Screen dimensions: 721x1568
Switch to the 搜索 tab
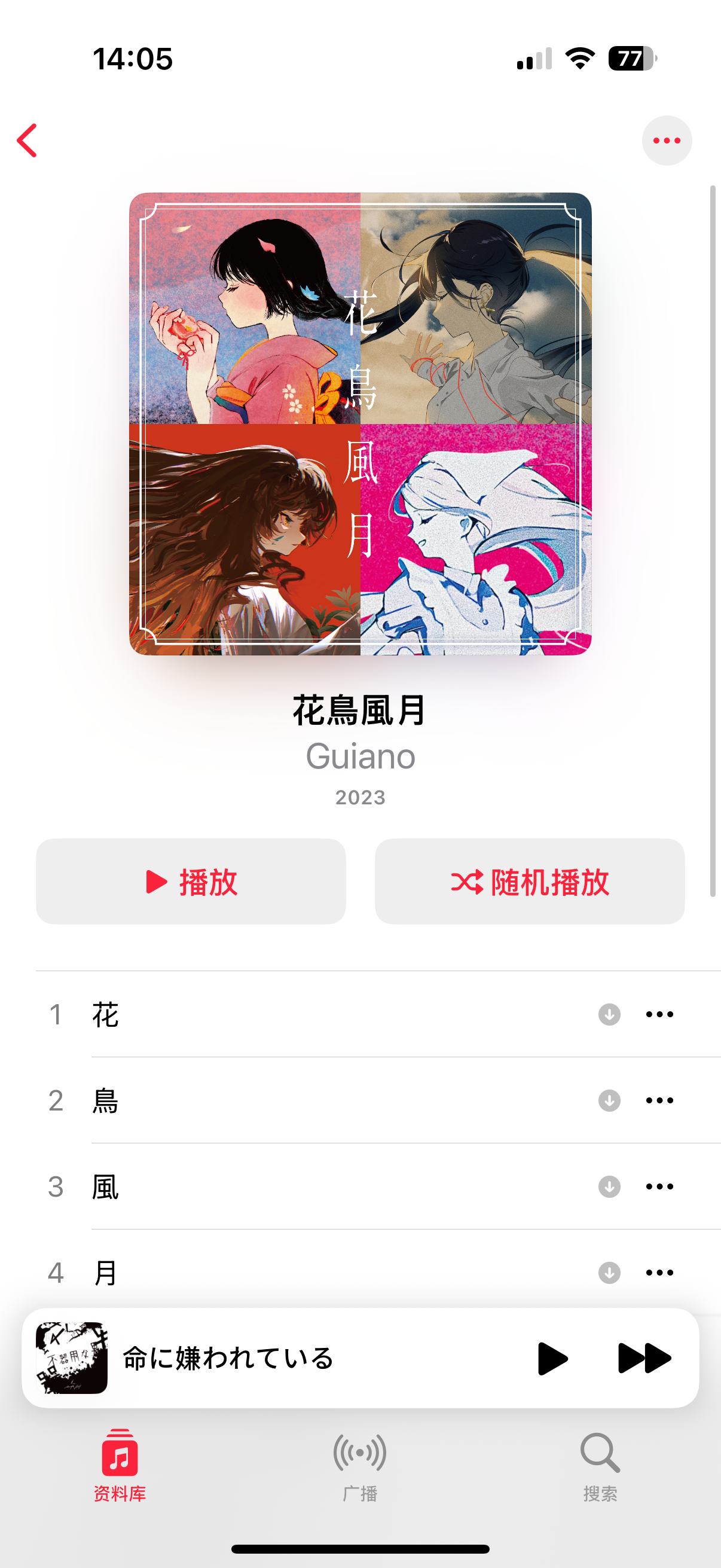point(600,1465)
